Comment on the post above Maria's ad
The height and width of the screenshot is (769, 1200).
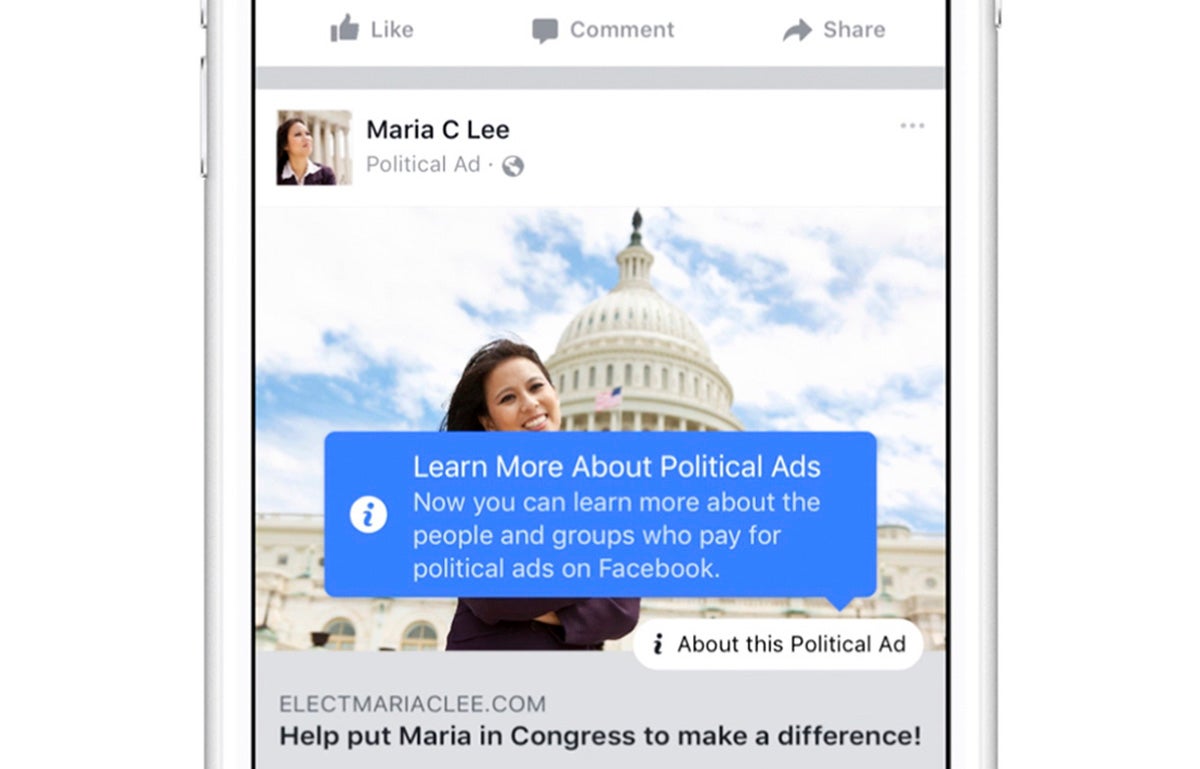coord(602,30)
